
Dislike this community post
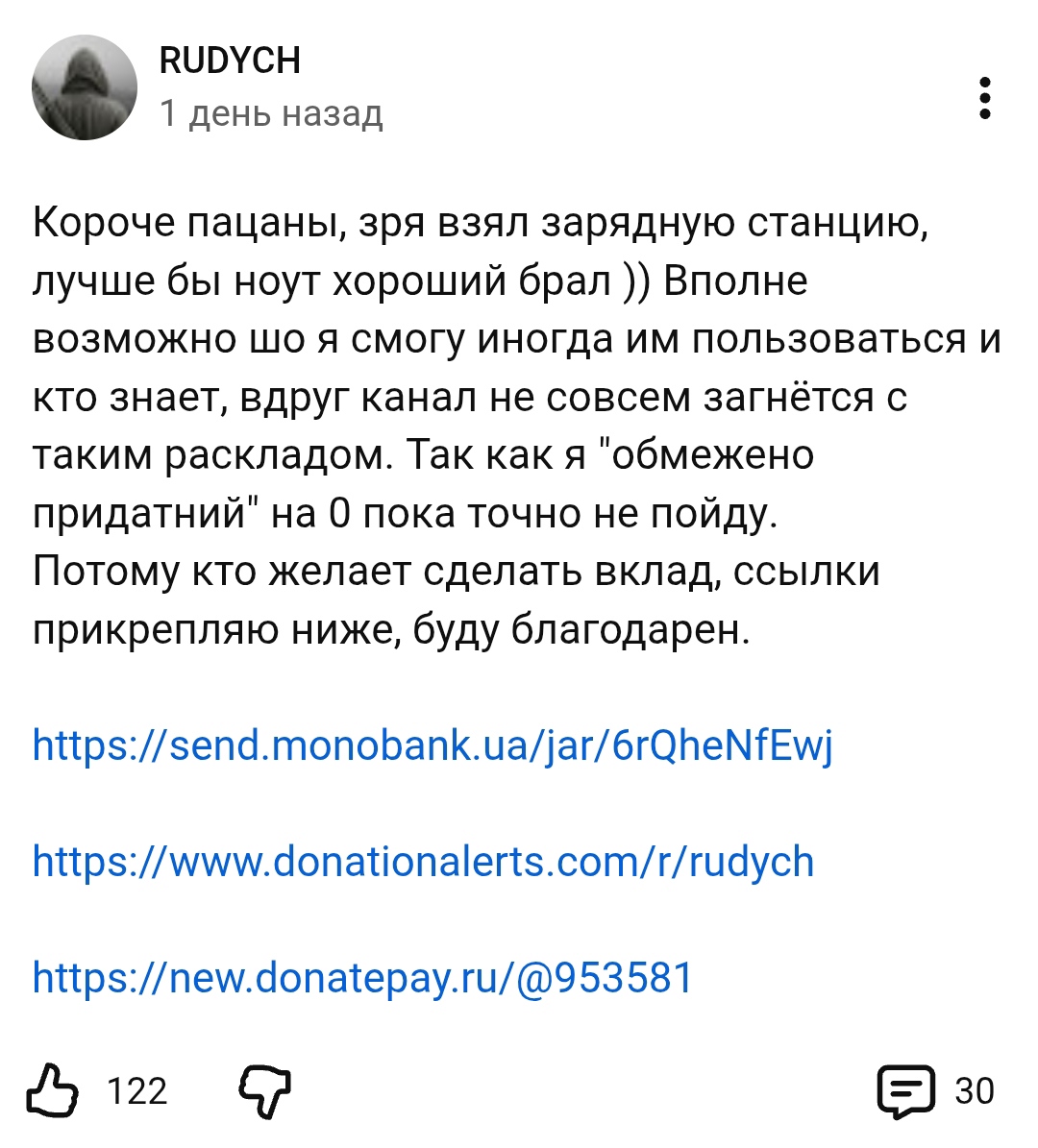pos(263,1091)
